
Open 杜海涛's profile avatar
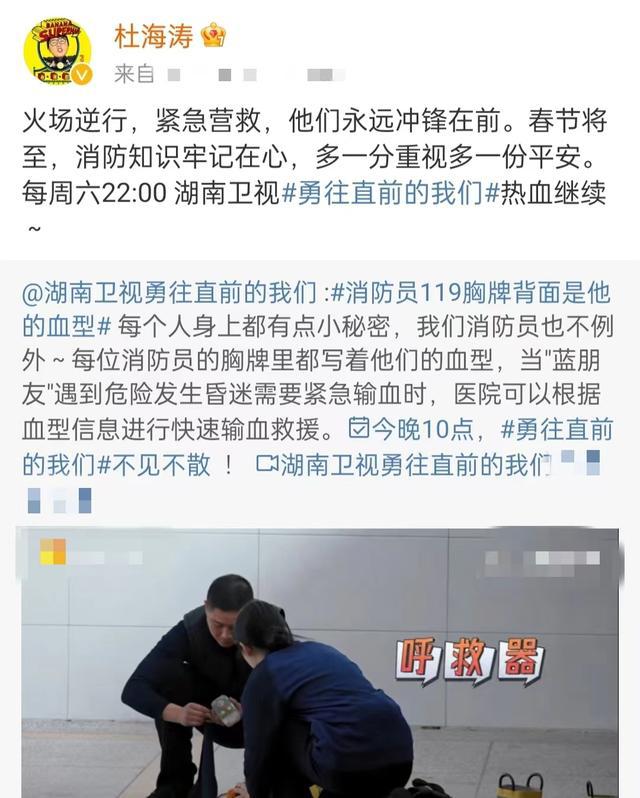point(57,51)
